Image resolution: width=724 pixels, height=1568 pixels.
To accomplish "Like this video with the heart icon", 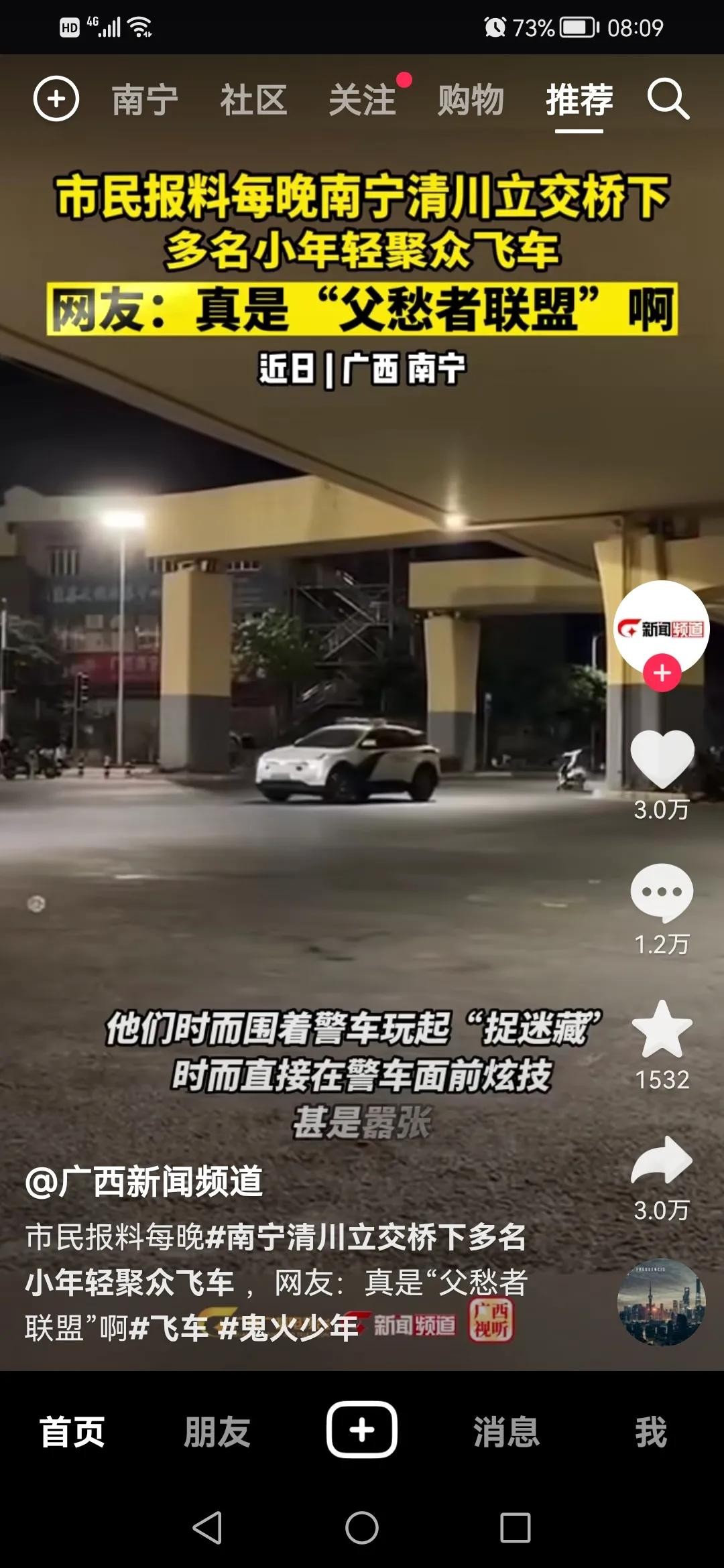I will 662,759.
